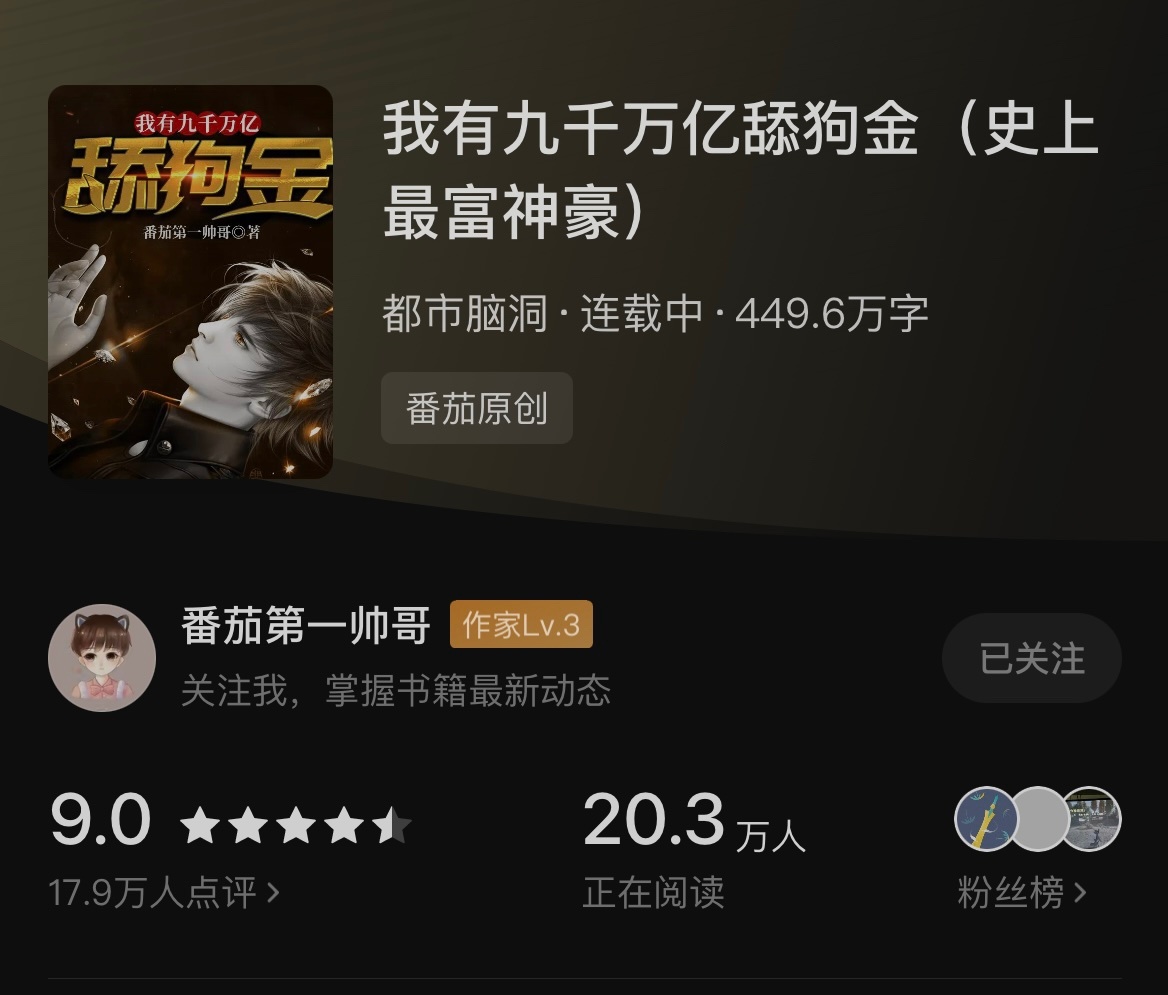Open the 17.9万人点评 reviews link

(x=165, y=892)
